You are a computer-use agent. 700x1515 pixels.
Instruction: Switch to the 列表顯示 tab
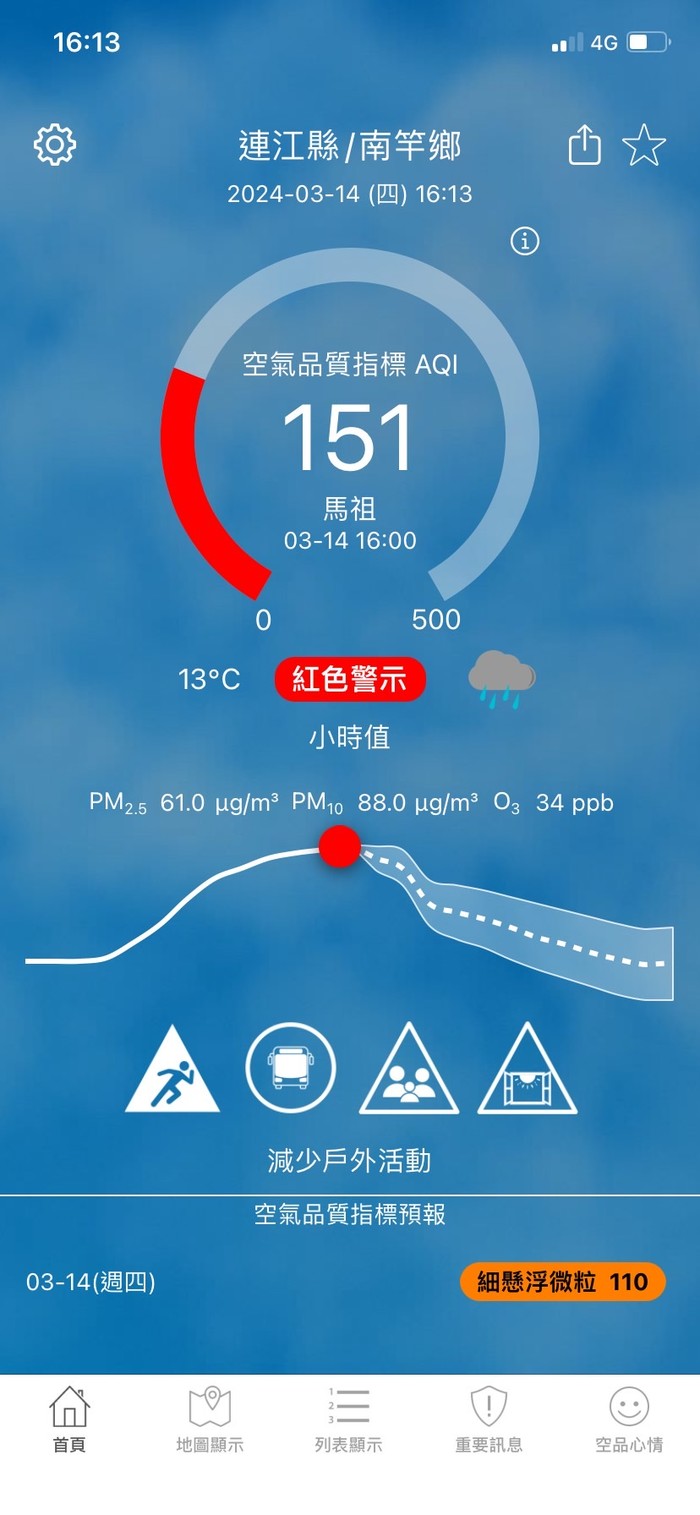tap(349, 1418)
